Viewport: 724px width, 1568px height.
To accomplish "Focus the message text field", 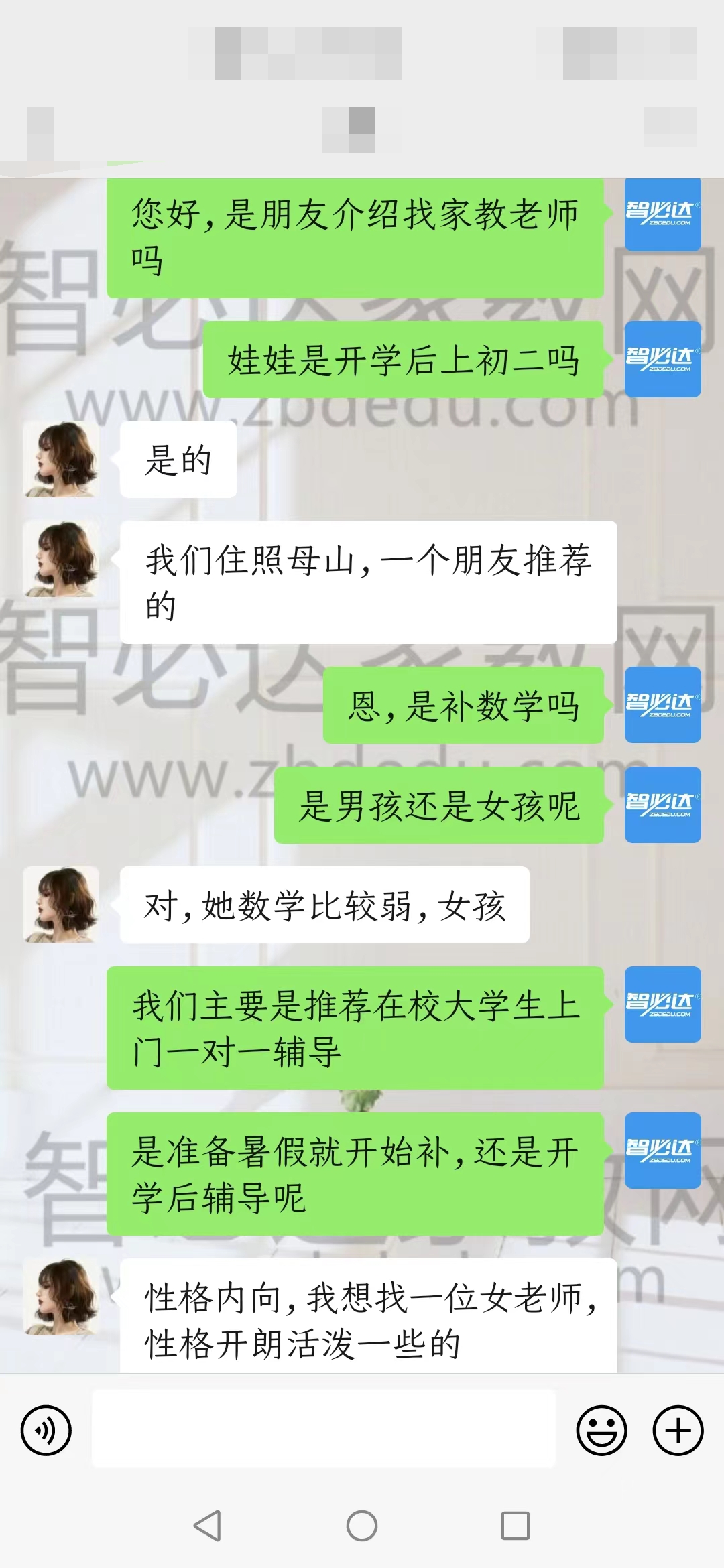I will 323,1429.
